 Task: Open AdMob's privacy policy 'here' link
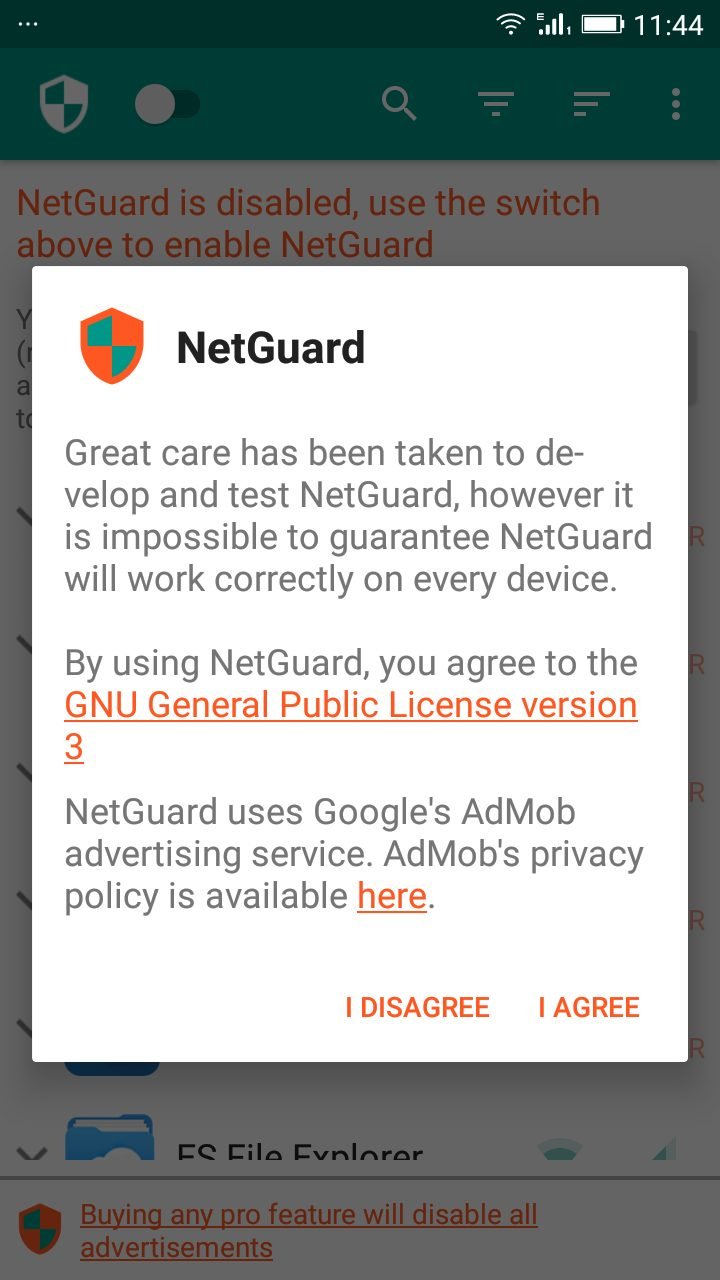coord(392,896)
